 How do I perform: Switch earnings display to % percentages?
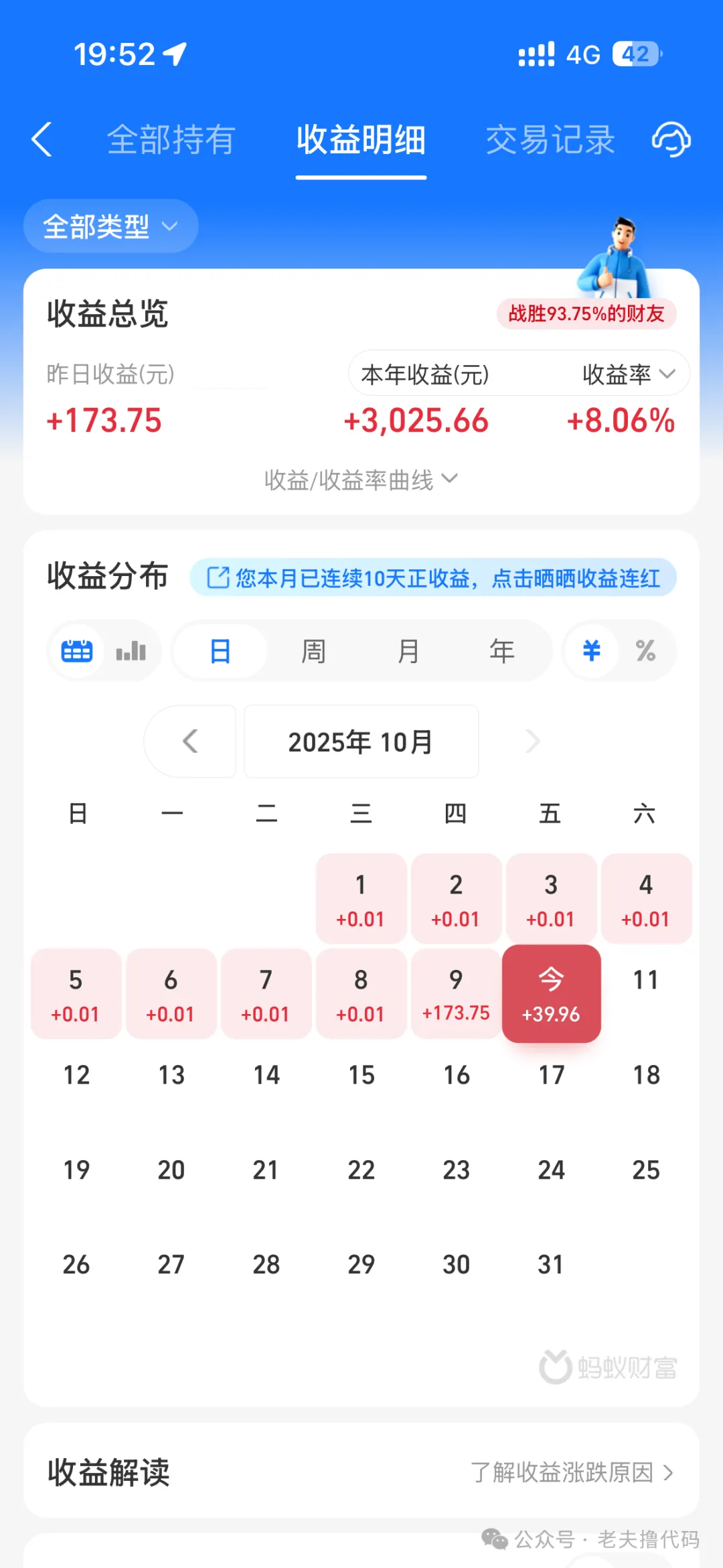tap(646, 650)
